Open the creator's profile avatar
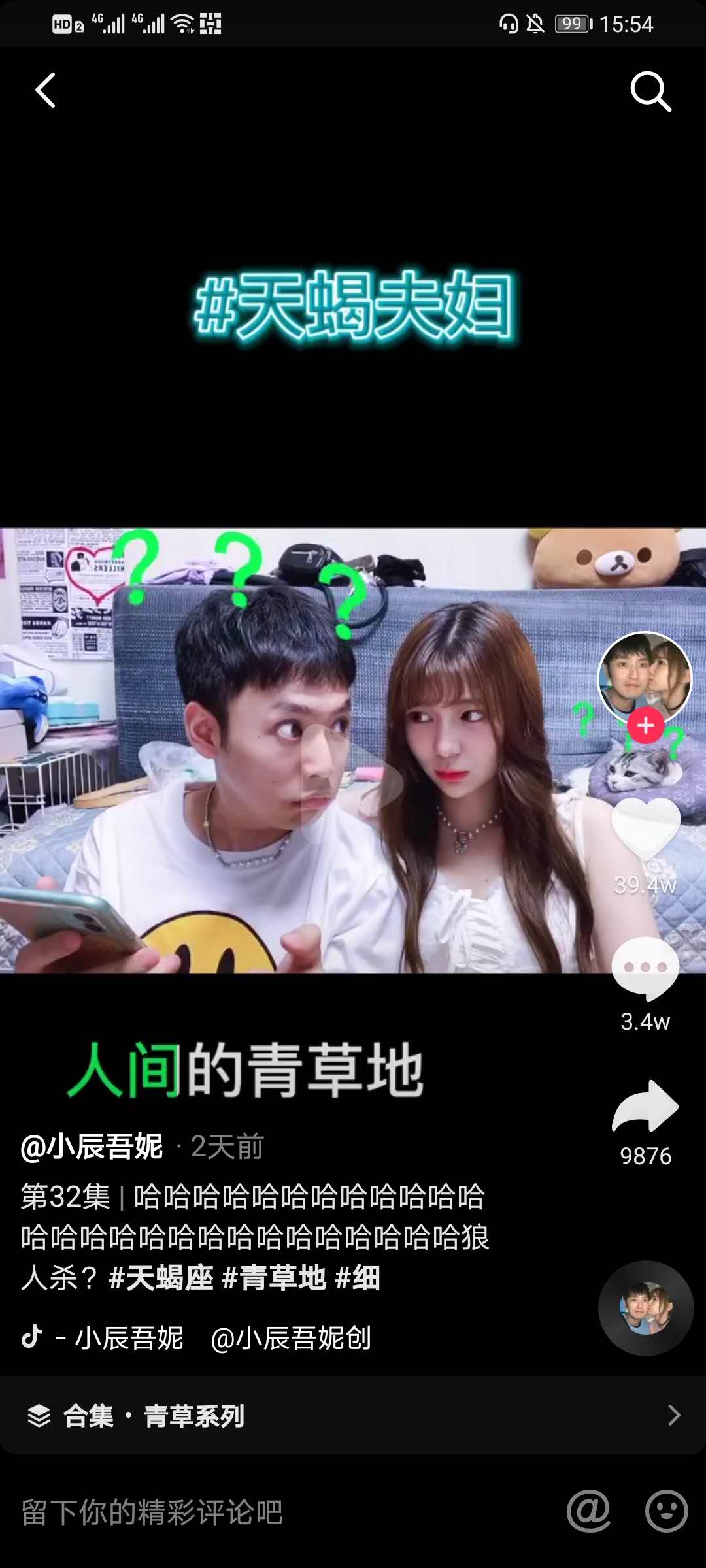The image size is (706, 1568). 645,678
